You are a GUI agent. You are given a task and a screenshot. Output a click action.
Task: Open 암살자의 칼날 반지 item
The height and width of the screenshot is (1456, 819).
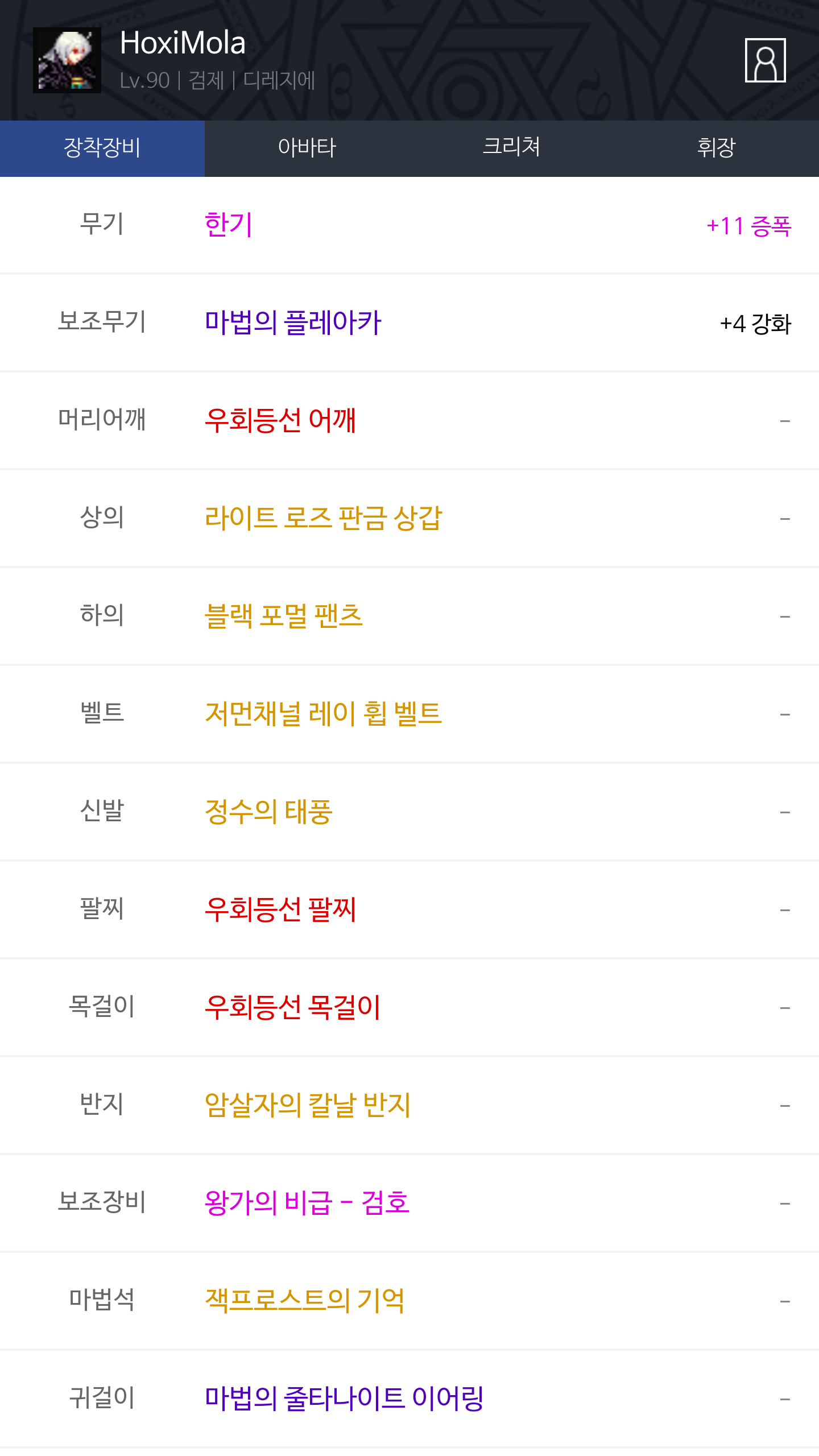(308, 1105)
